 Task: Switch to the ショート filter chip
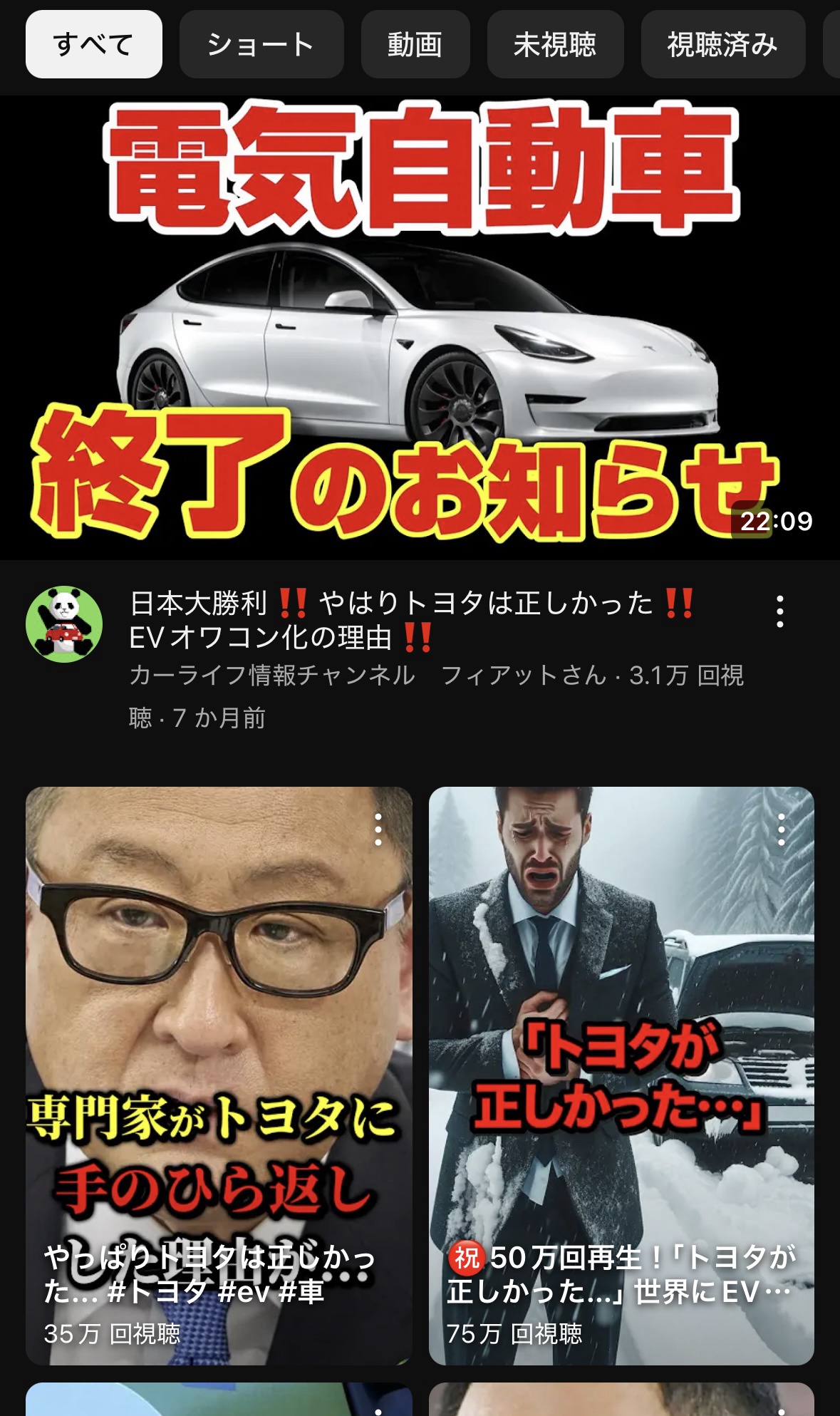[261, 44]
